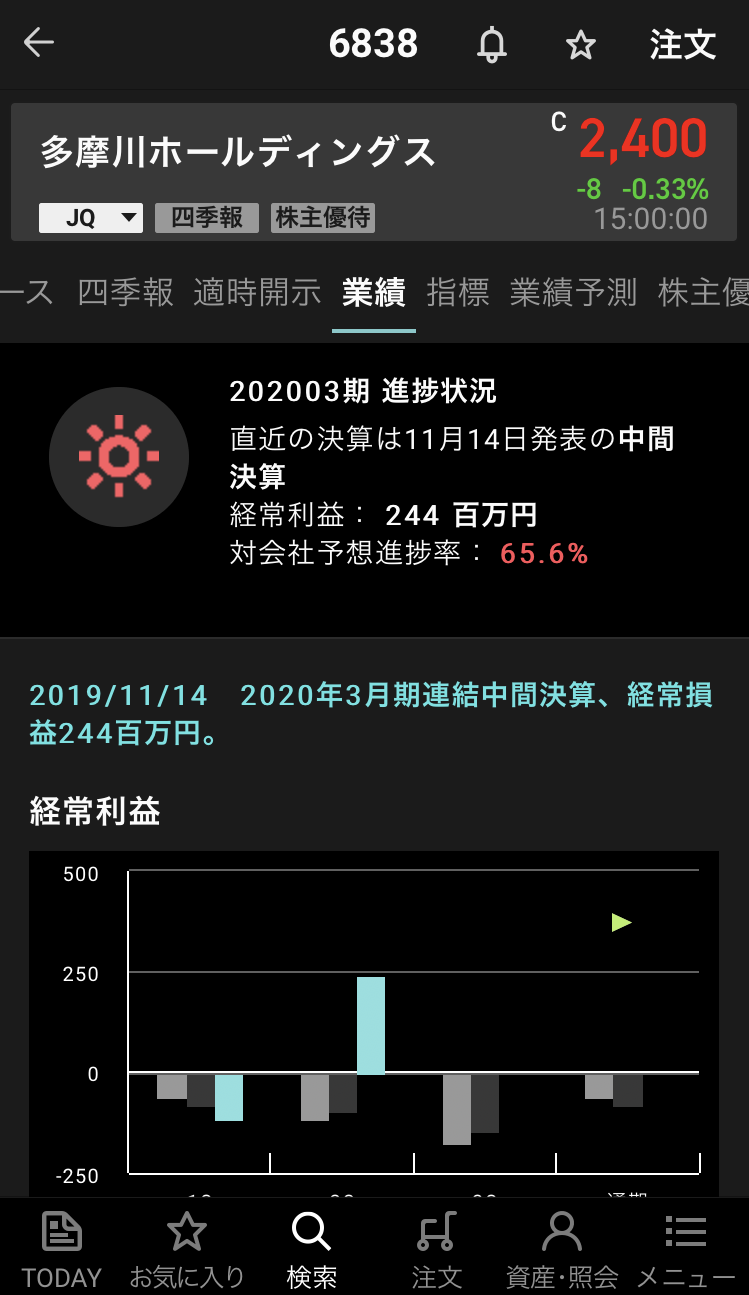749x1295 pixels.
Task: Tap the 注文 button in the header
Action: tap(683, 45)
